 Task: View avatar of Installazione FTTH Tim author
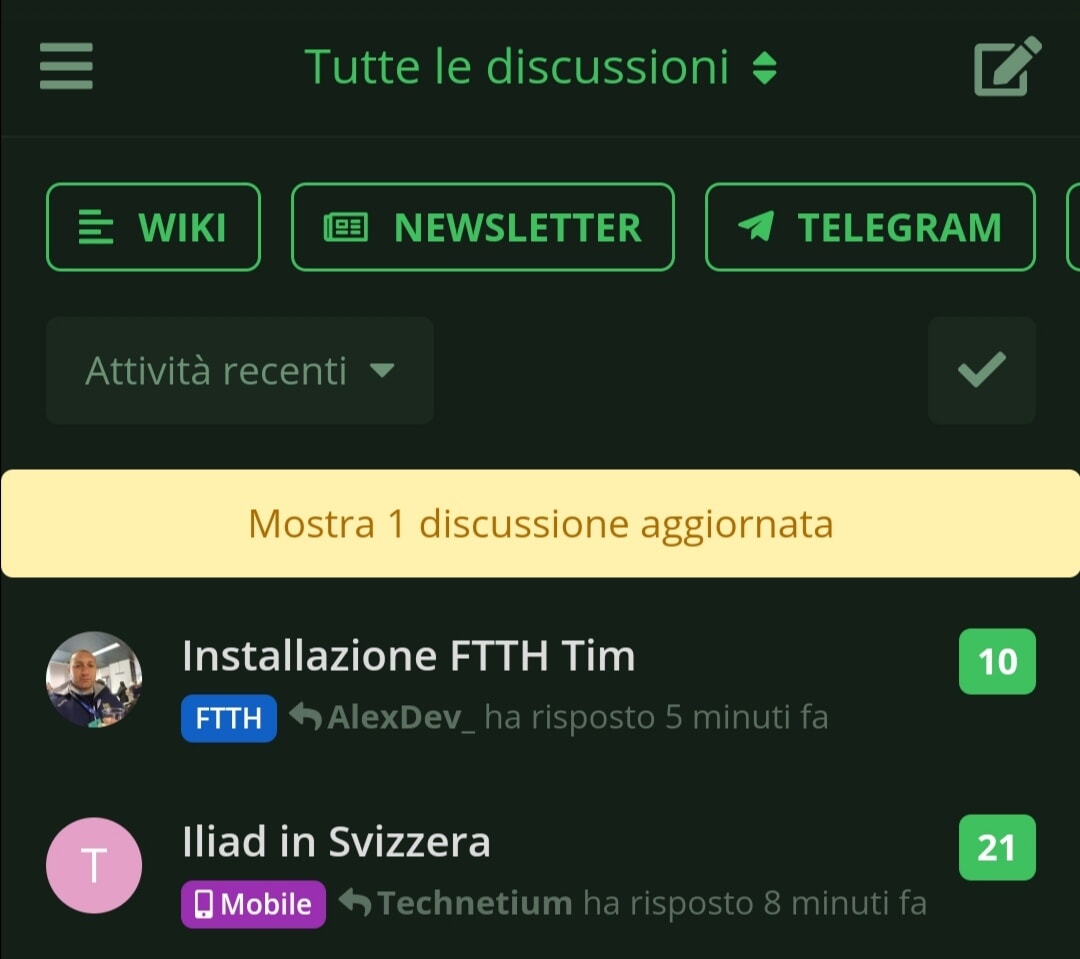click(94, 679)
